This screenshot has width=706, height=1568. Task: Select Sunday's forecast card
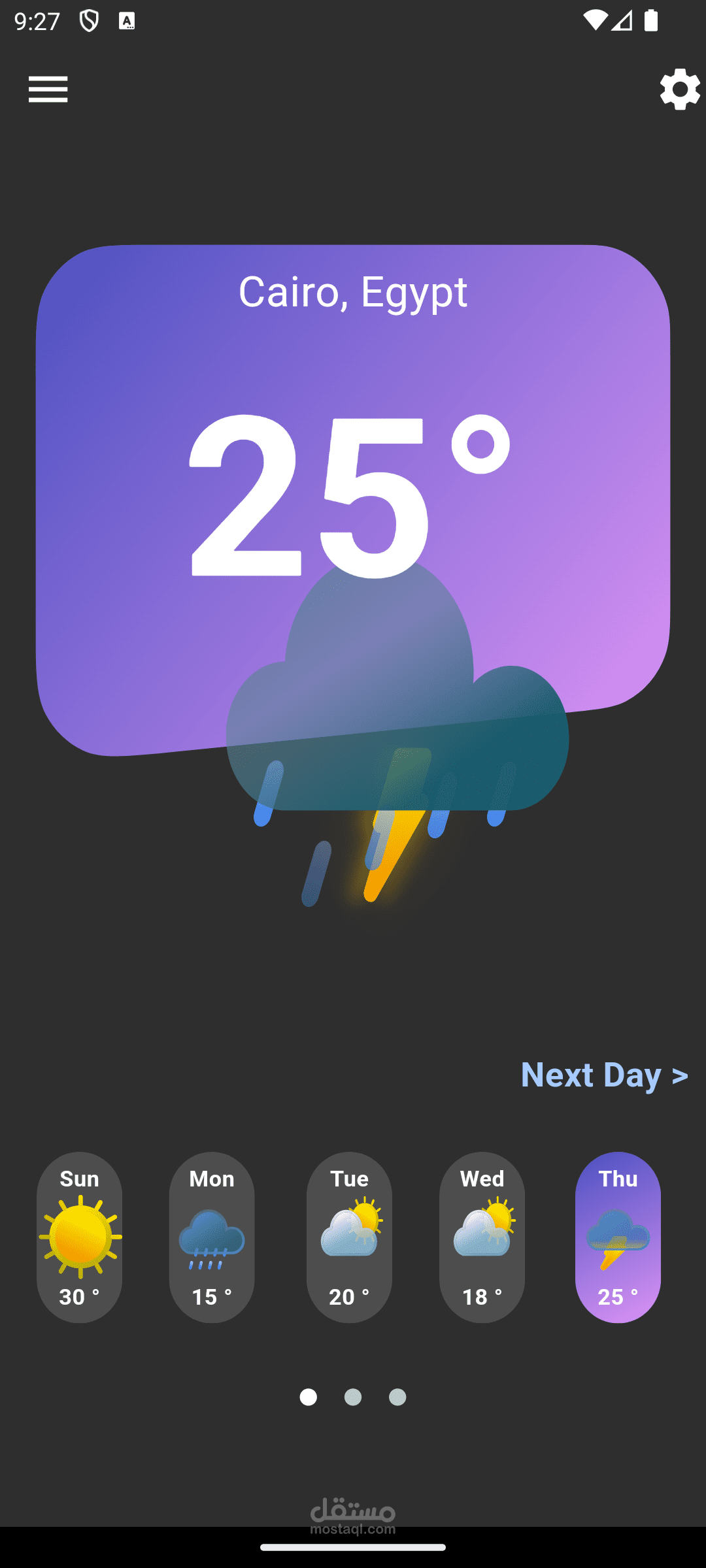[79, 1237]
